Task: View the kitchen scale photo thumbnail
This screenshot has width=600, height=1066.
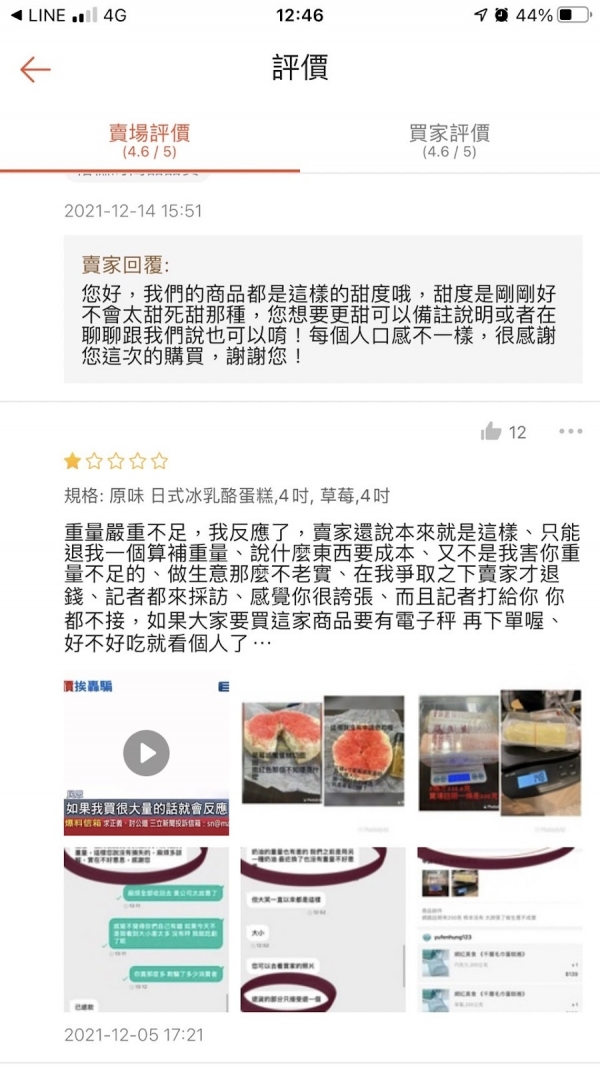Action: [x=498, y=757]
